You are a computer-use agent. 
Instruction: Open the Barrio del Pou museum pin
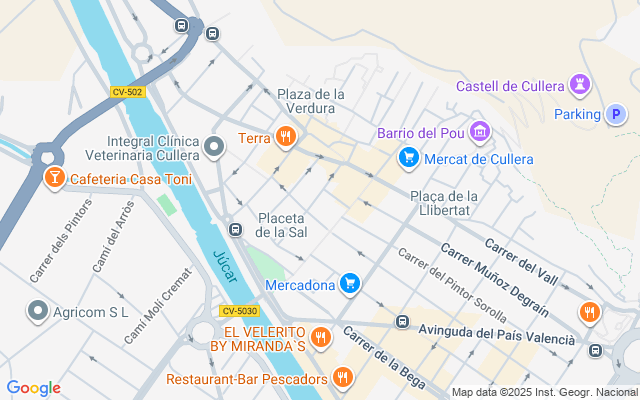coord(480,132)
